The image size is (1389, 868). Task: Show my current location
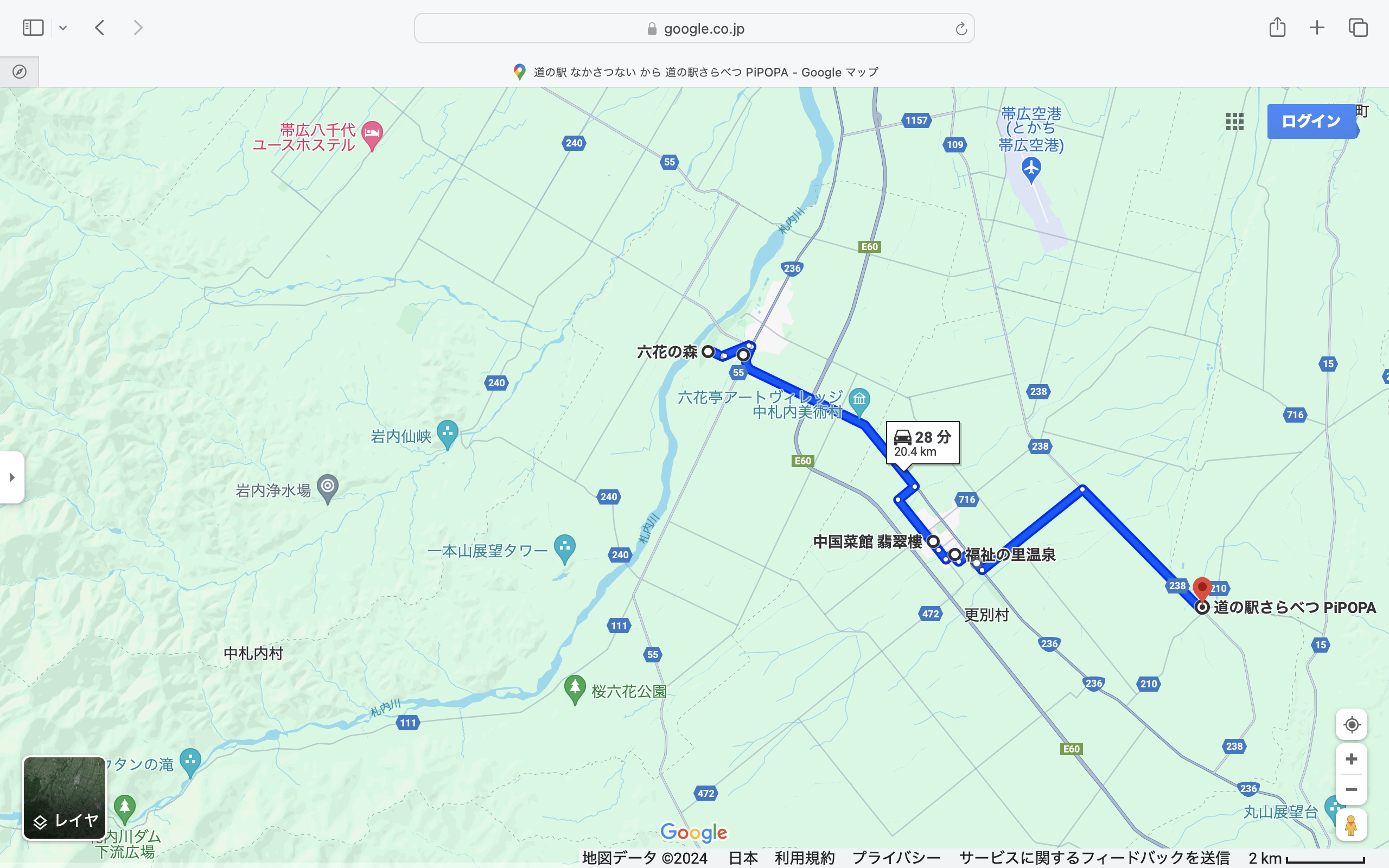click(1351, 724)
